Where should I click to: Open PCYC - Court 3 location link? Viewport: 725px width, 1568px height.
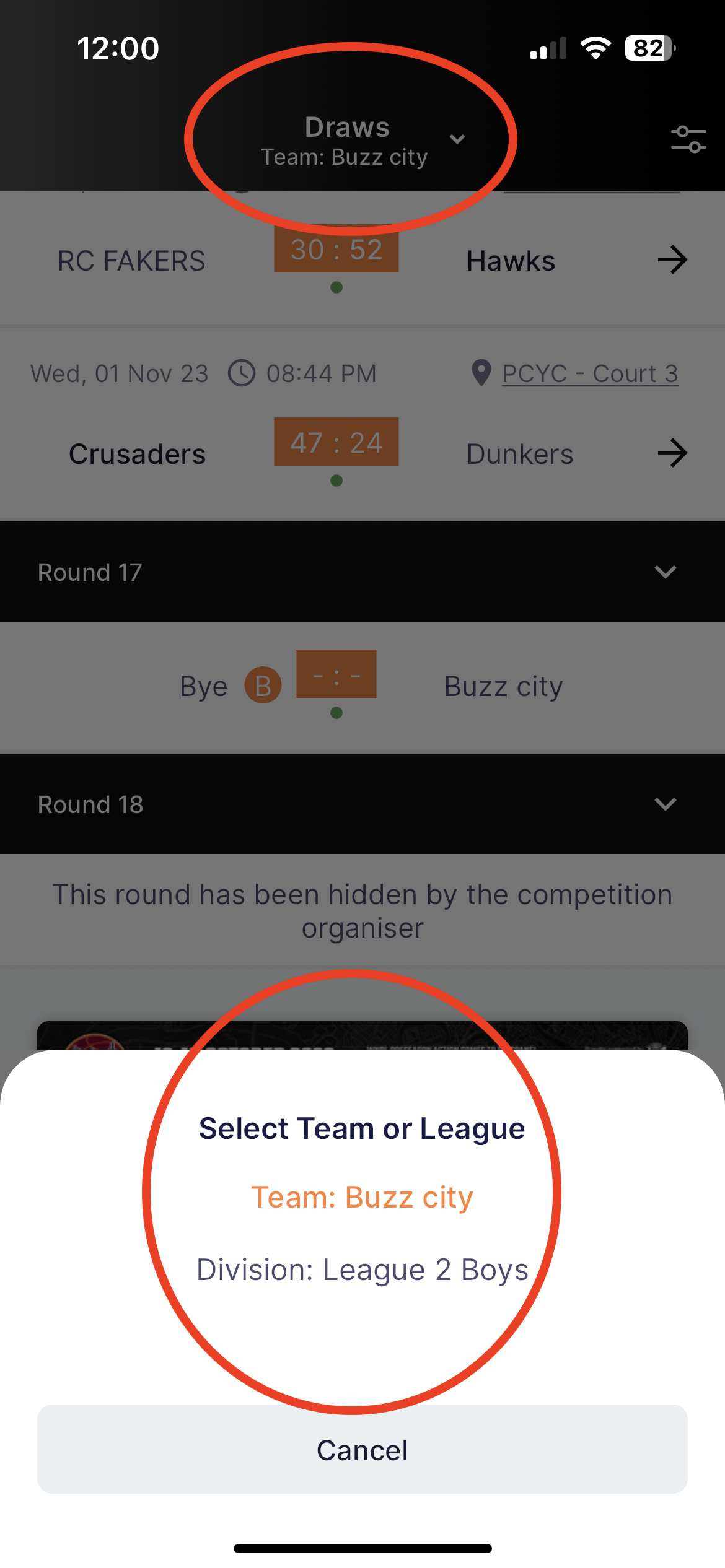[589, 373]
